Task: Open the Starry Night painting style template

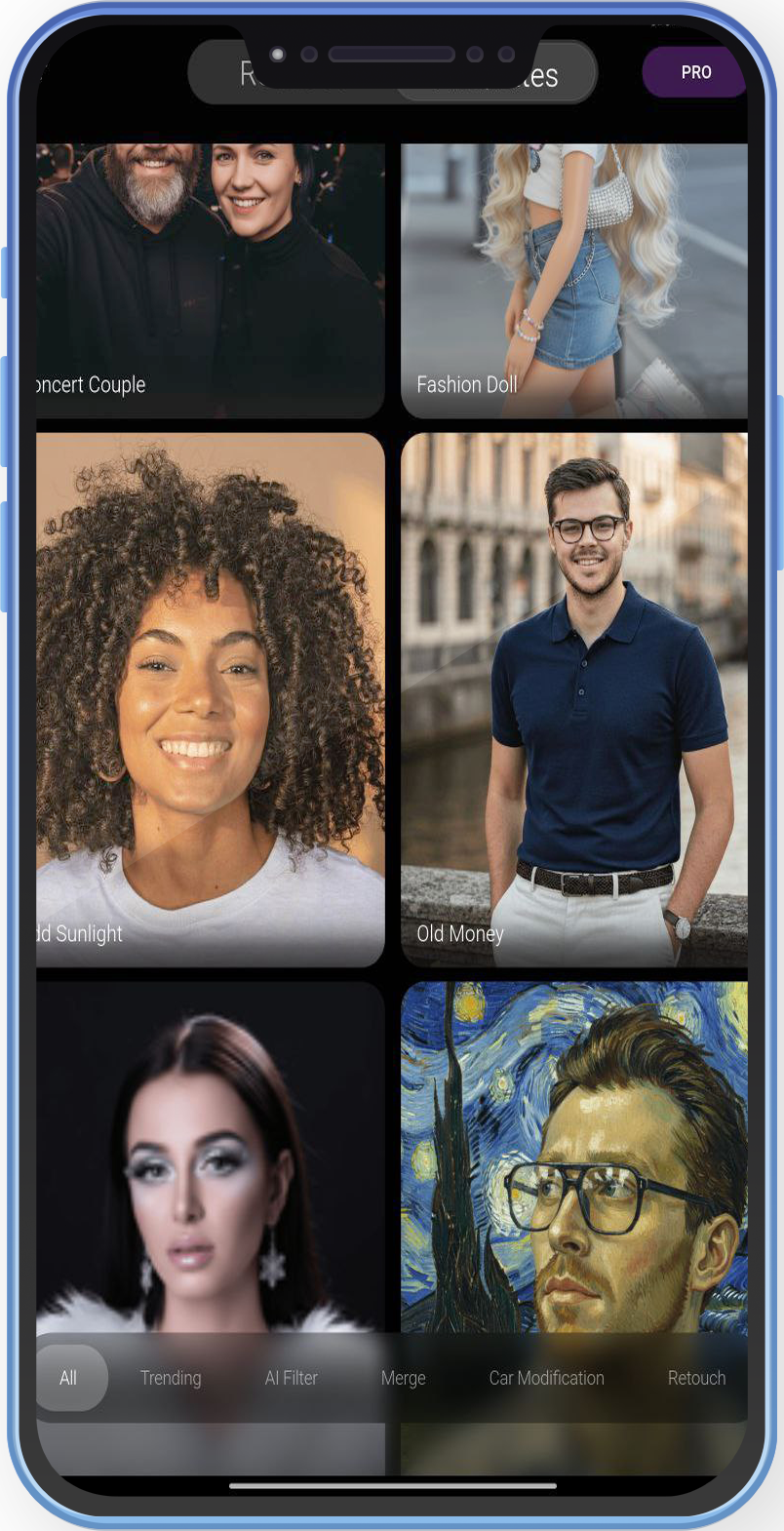Action: (x=573, y=1156)
